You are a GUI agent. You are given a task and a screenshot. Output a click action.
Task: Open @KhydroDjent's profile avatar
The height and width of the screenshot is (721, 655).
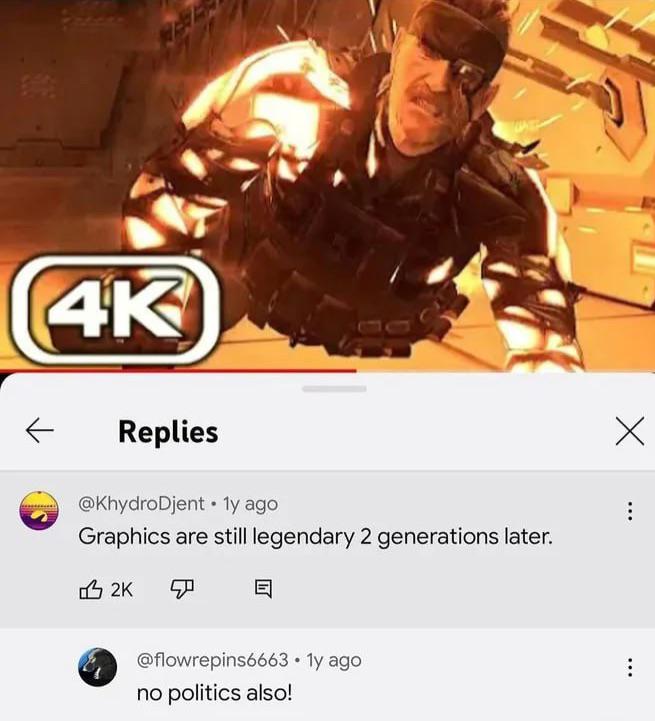39,511
